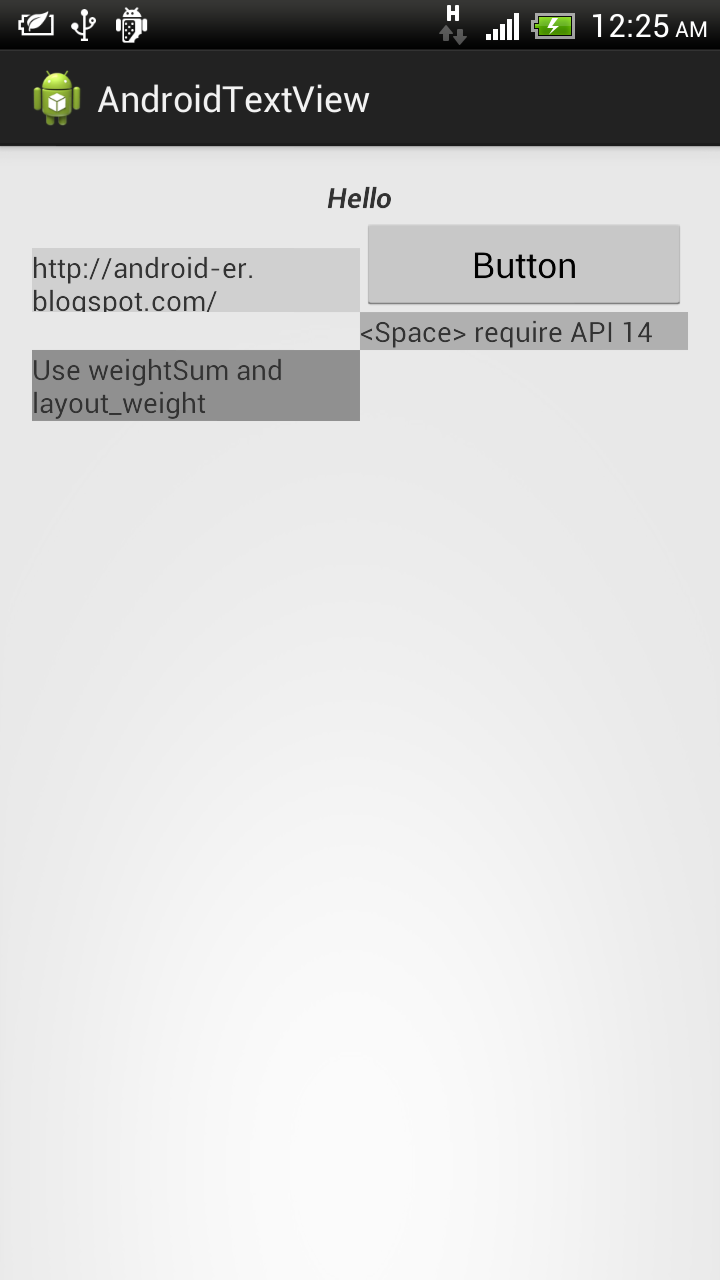Image resolution: width=720 pixels, height=1280 pixels.
Task: Tap the '<Space> require API 14' TextView
Action: click(522, 332)
